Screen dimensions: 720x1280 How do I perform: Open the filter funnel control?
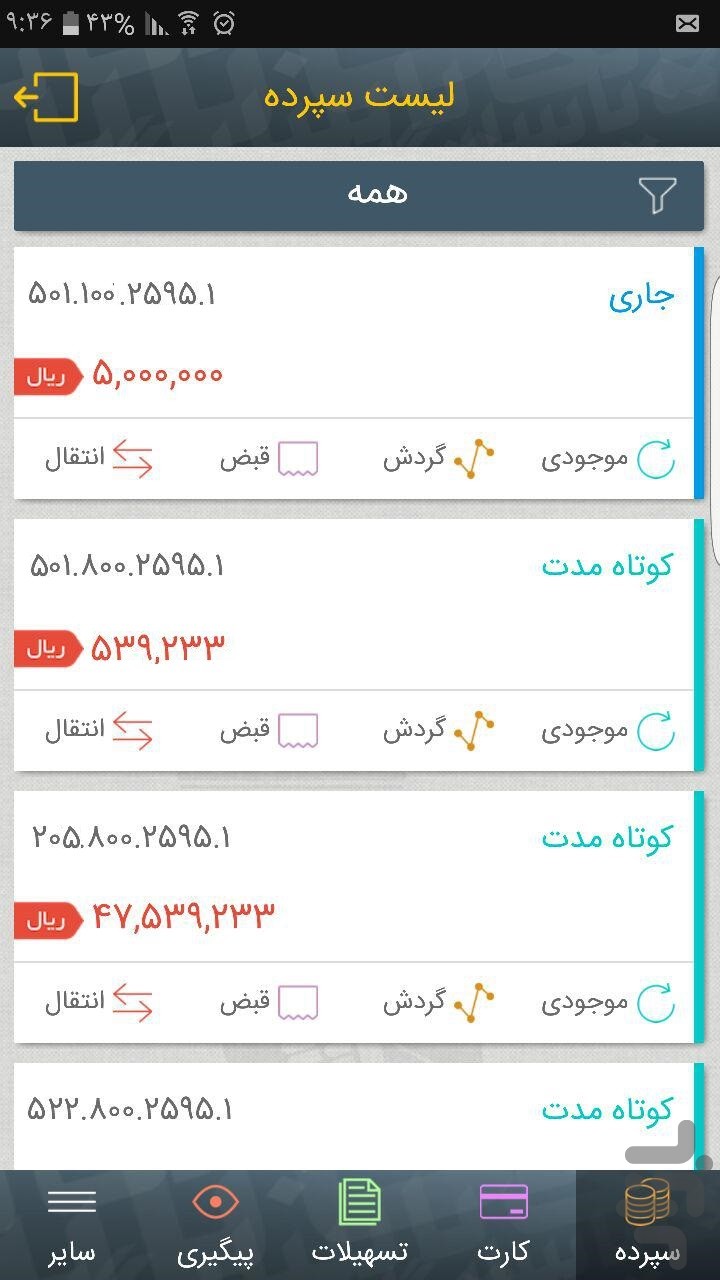point(657,195)
